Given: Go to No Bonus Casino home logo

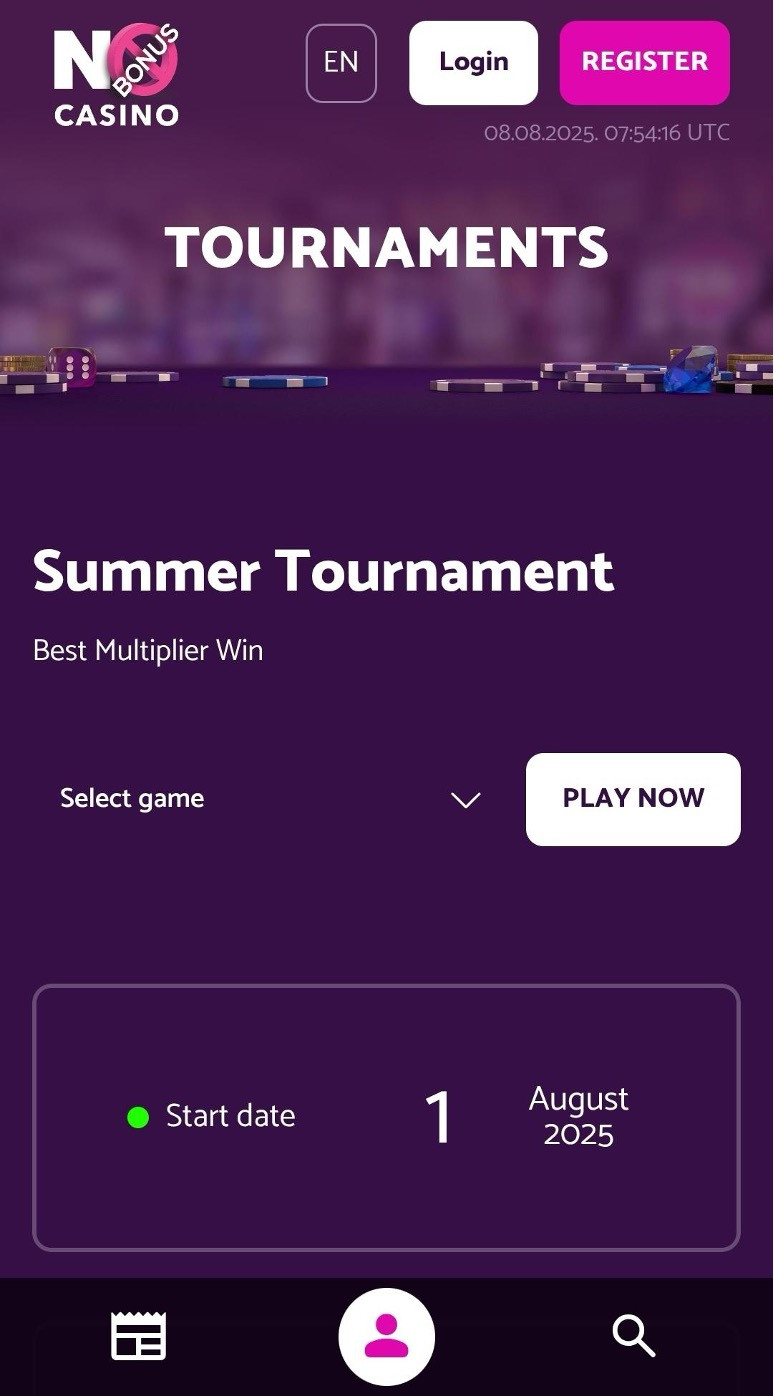Looking at the screenshot, I should (117, 76).
